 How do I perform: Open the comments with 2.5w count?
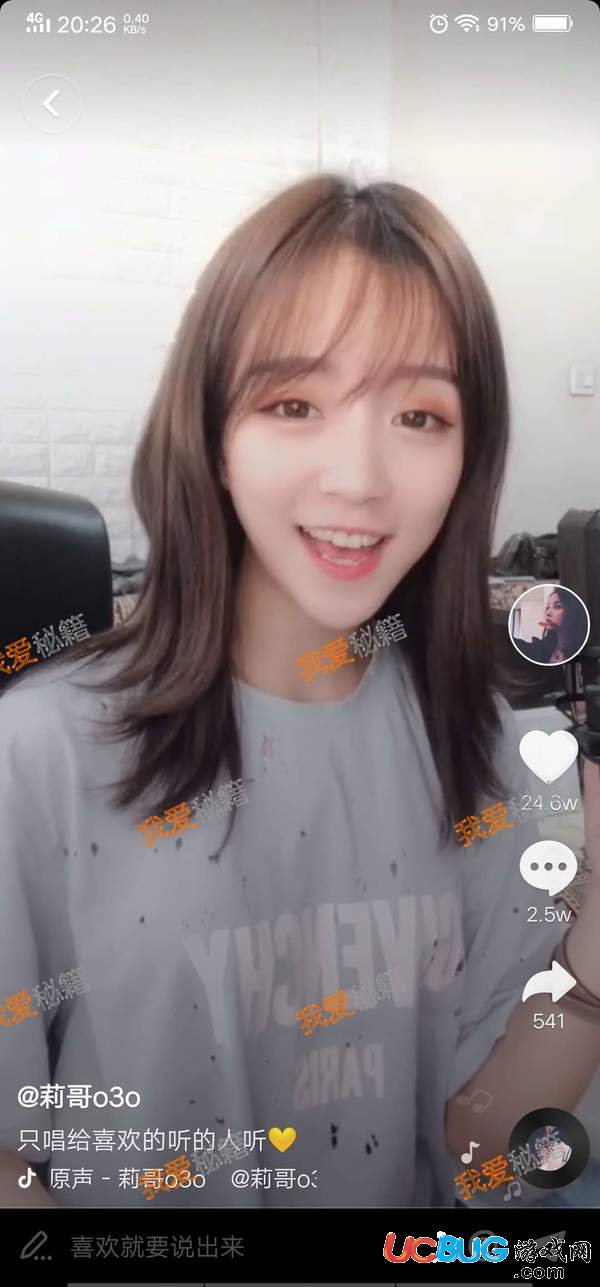click(548, 869)
